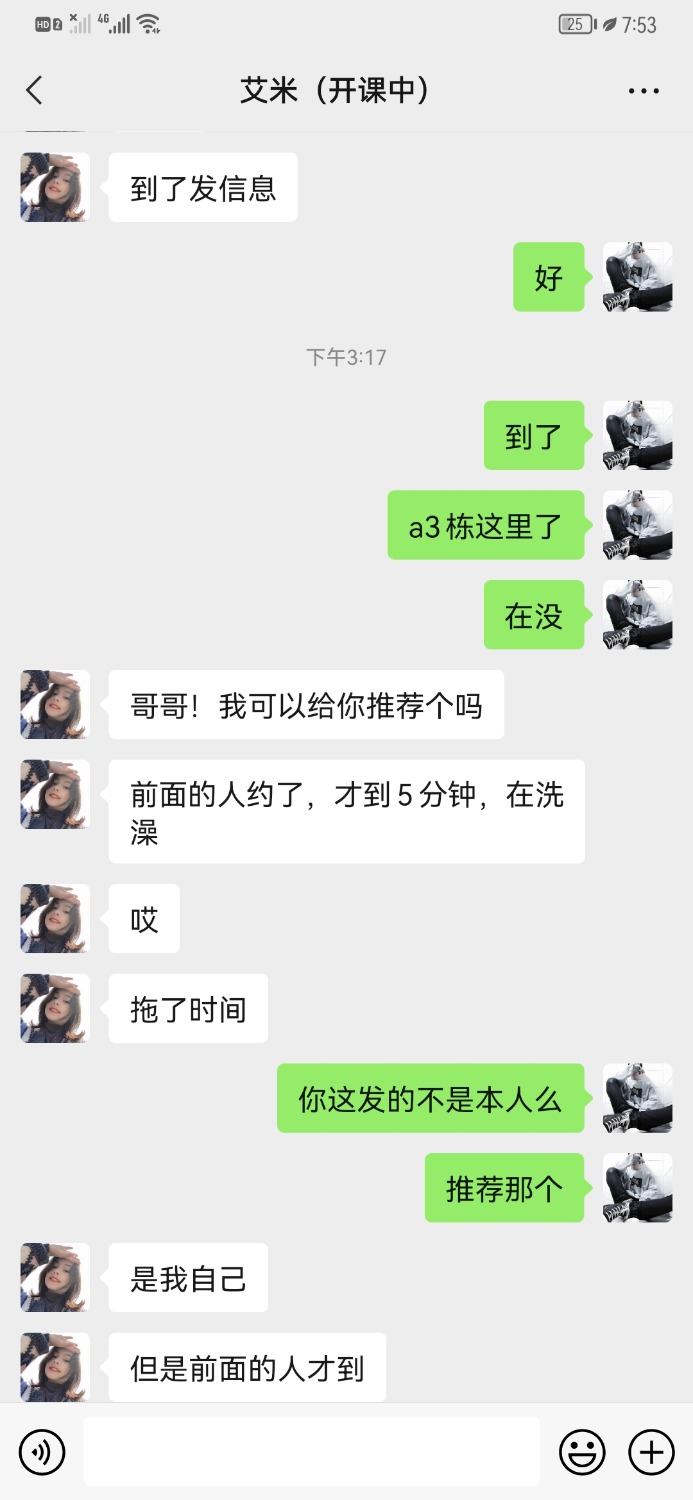View the profile from the avatar beside "拖了时间"
This screenshot has width=693, height=1500.
pyautogui.click(x=55, y=1008)
